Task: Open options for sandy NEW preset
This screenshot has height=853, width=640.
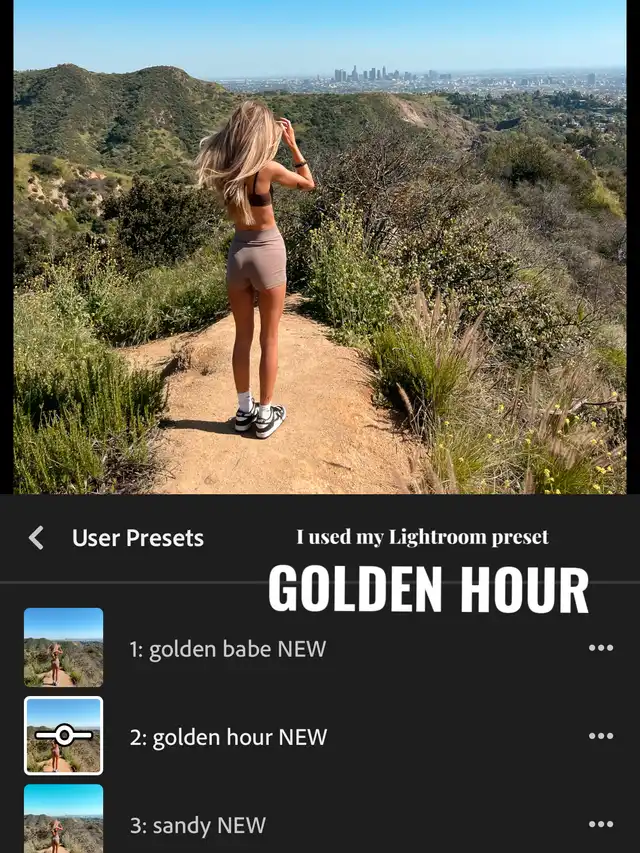Action: coord(601,824)
